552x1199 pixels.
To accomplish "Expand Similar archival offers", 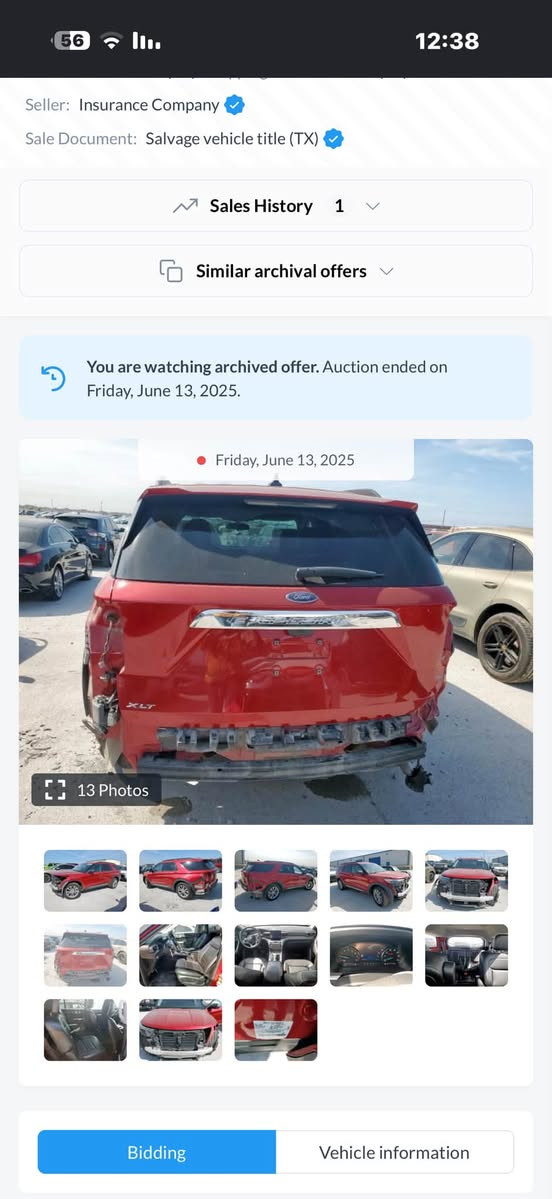I will pos(275,271).
